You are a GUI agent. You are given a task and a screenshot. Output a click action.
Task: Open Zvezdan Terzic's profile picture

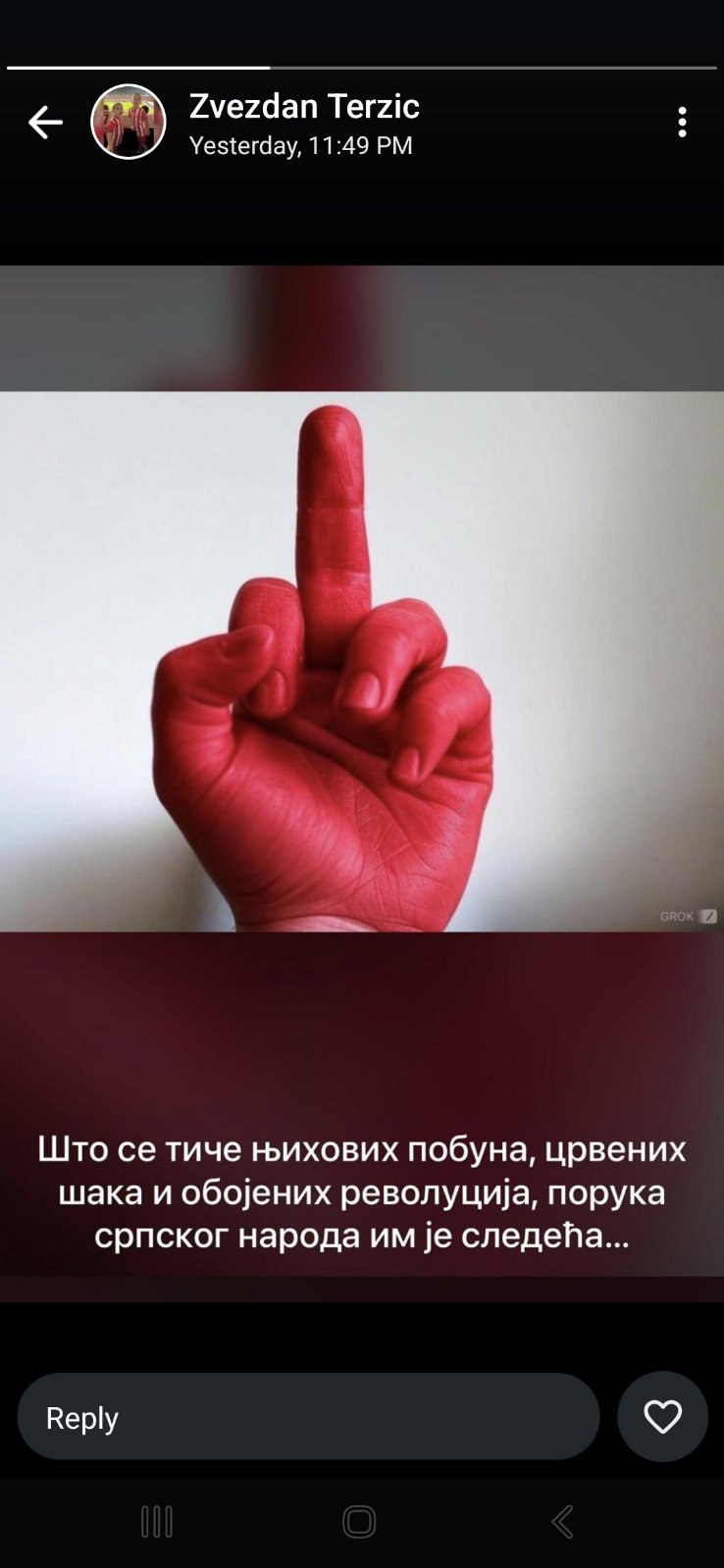point(129,123)
